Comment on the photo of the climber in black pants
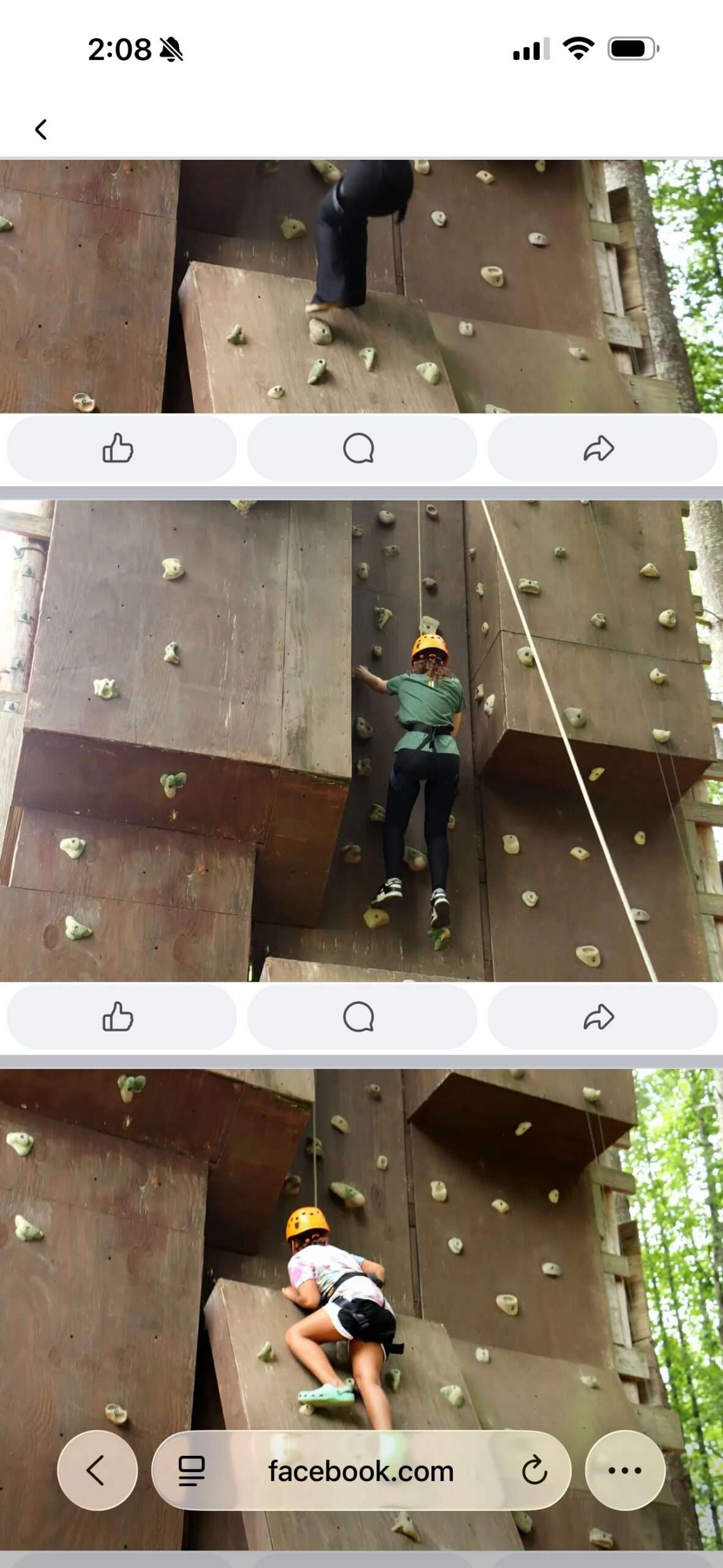Image resolution: width=723 pixels, height=1568 pixels. click(362, 448)
